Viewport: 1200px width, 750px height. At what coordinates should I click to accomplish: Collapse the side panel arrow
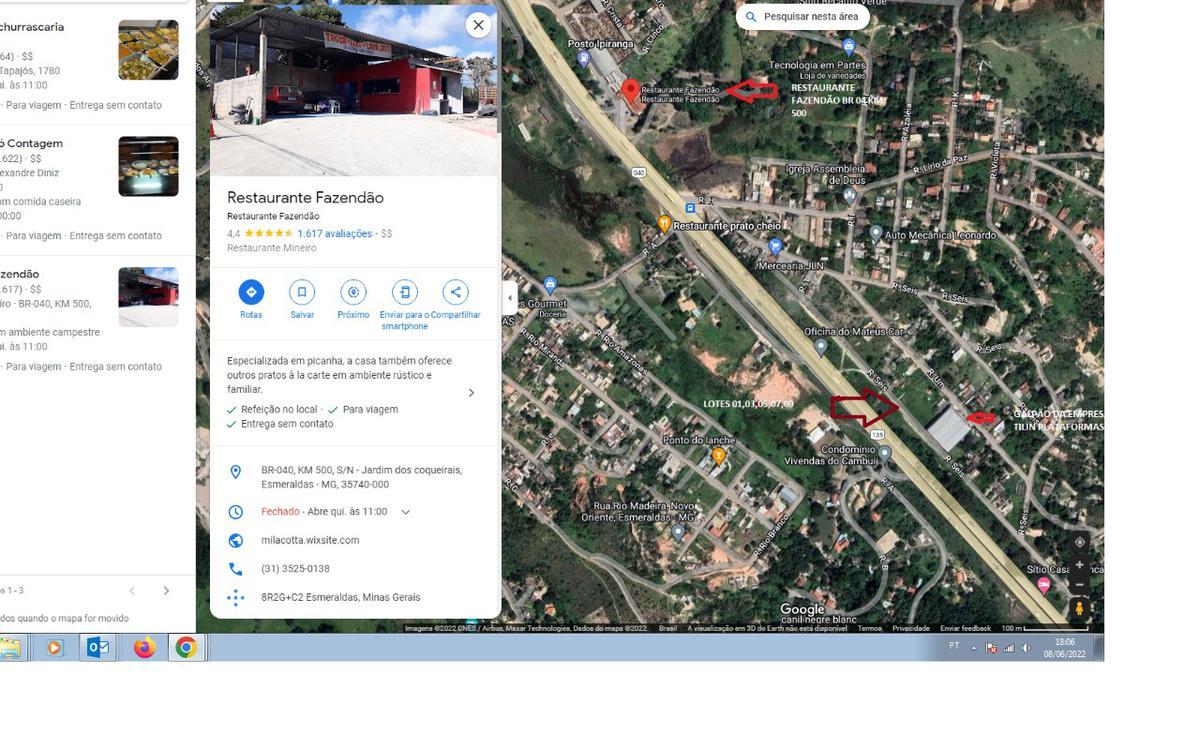point(510,298)
